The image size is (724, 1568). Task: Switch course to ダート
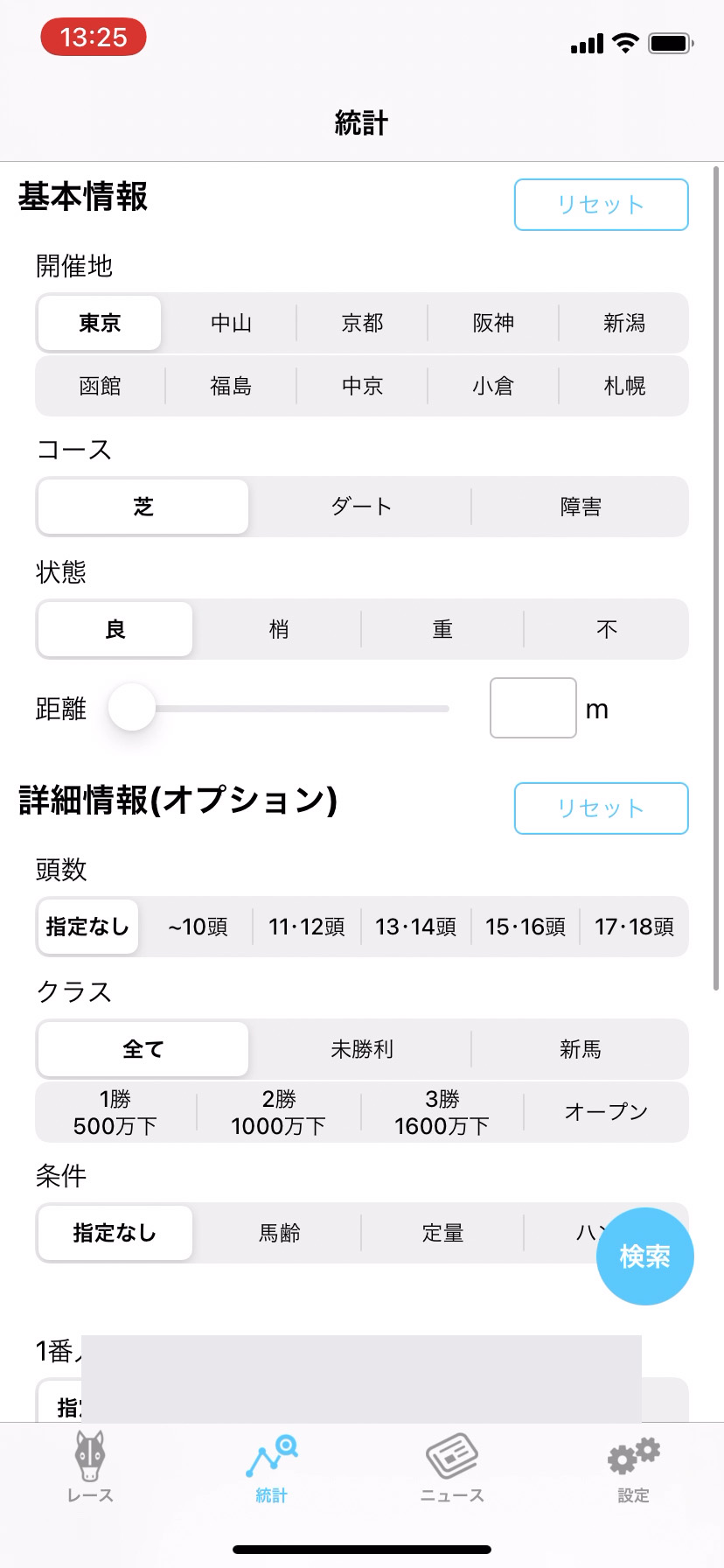click(x=361, y=507)
